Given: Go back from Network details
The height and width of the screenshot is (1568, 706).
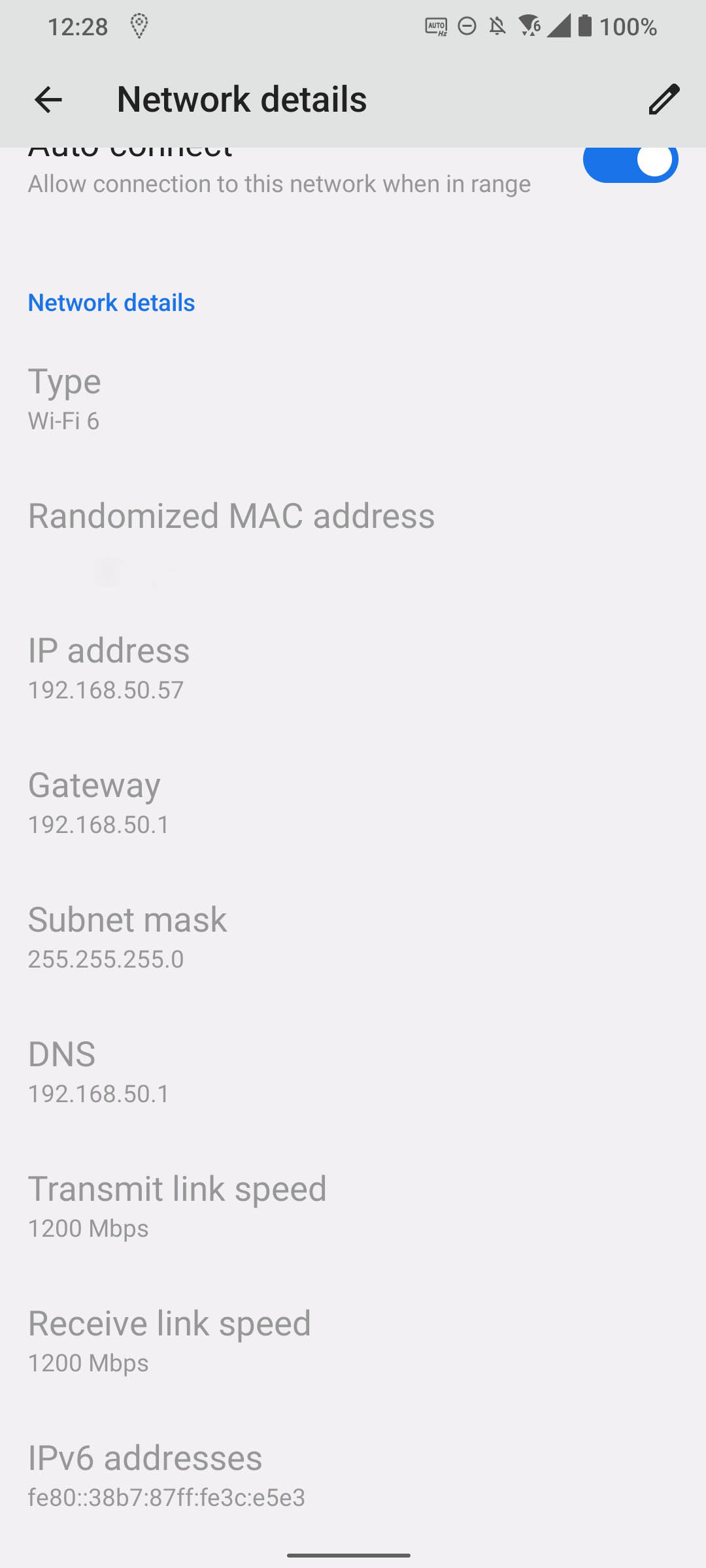Looking at the screenshot, I should pyautogui.click(x=48, y=100).
